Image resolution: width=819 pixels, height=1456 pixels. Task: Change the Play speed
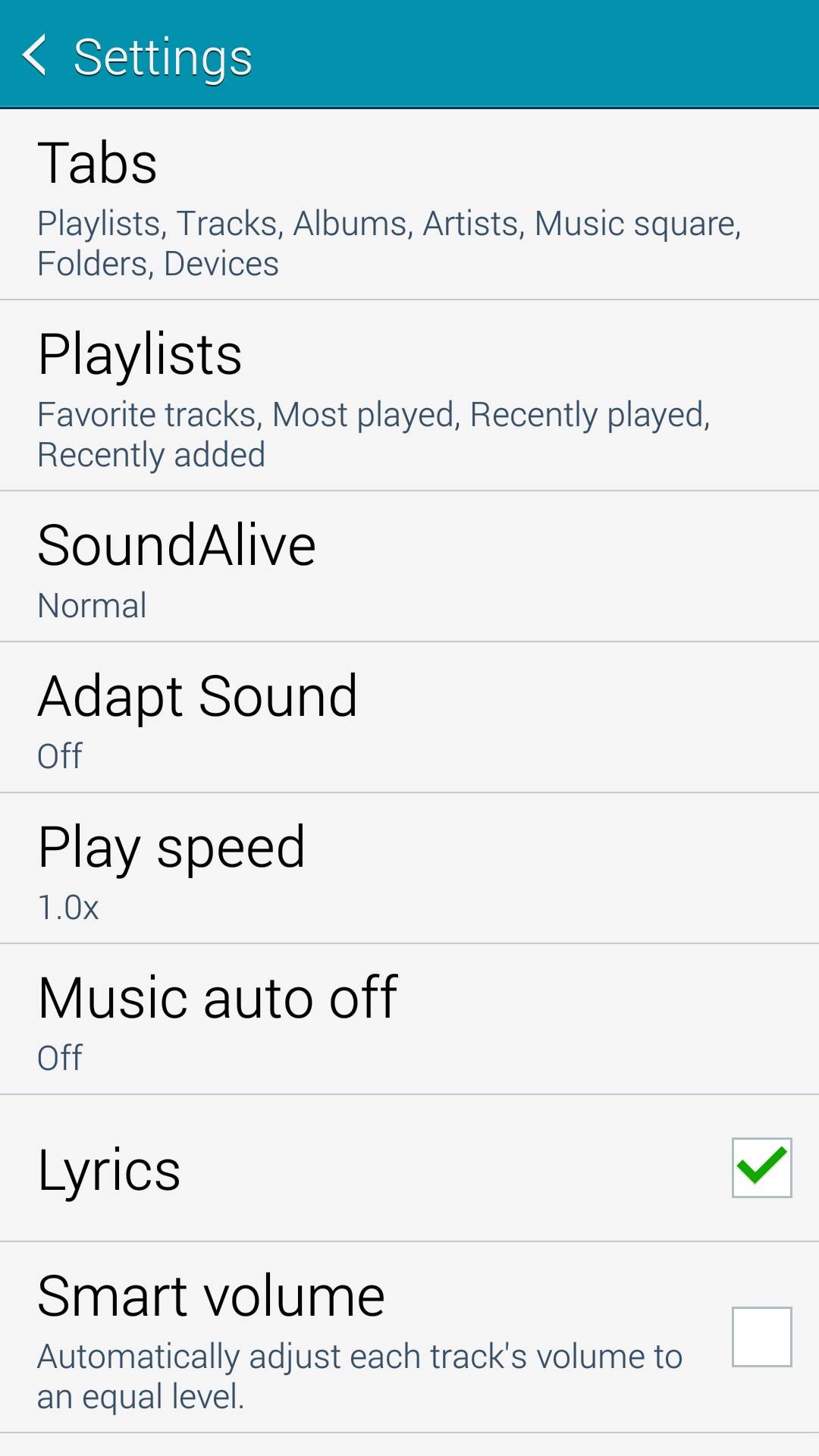[409, 868]
